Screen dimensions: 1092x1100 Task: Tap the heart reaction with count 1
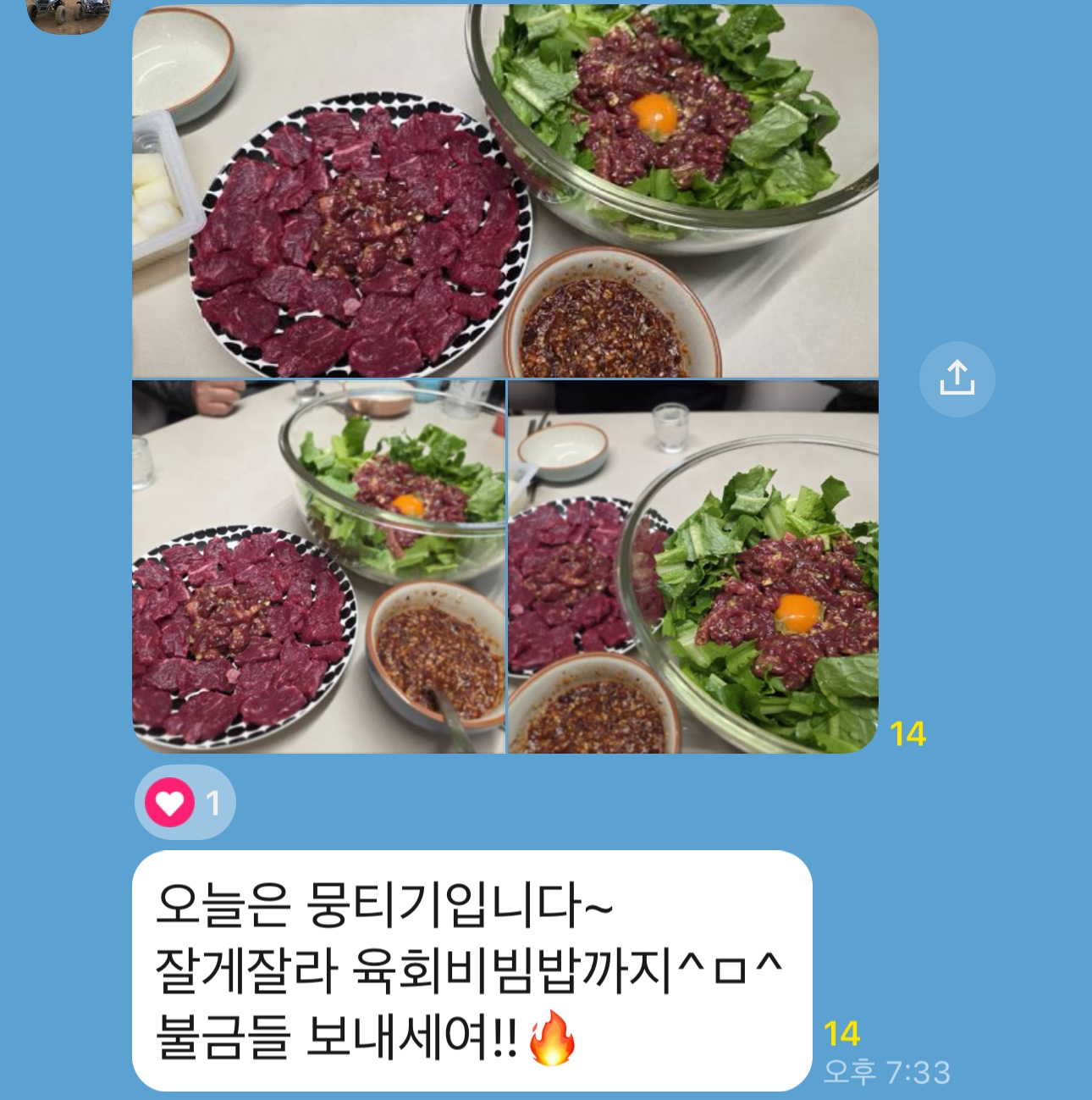(x=185, y=802)
